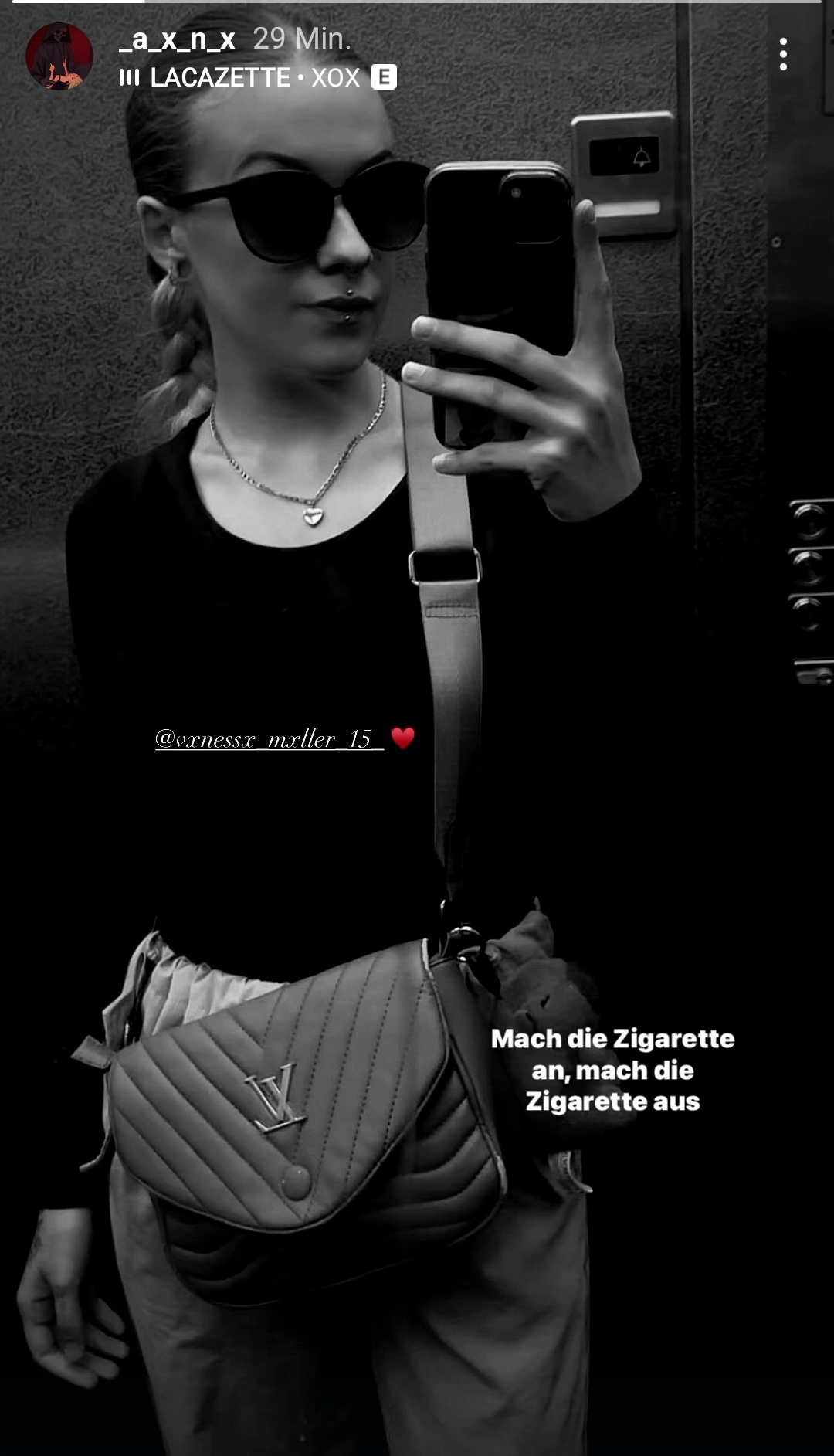Tap the _a_x_n_x username

click(177, 39)
